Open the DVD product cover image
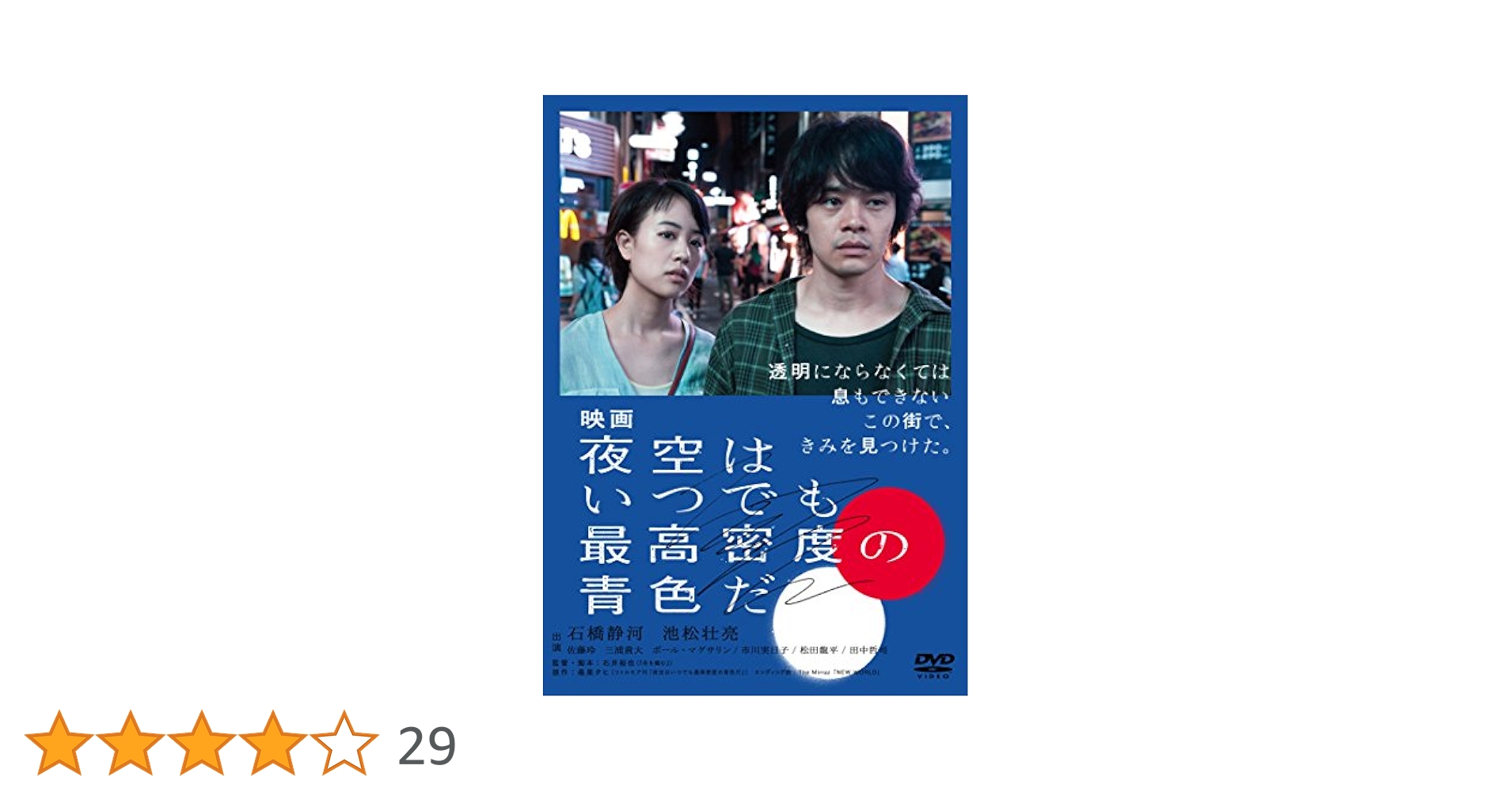Image resolution: width=1512 pixels, height=792 pixels. click(x=754, y=394)
